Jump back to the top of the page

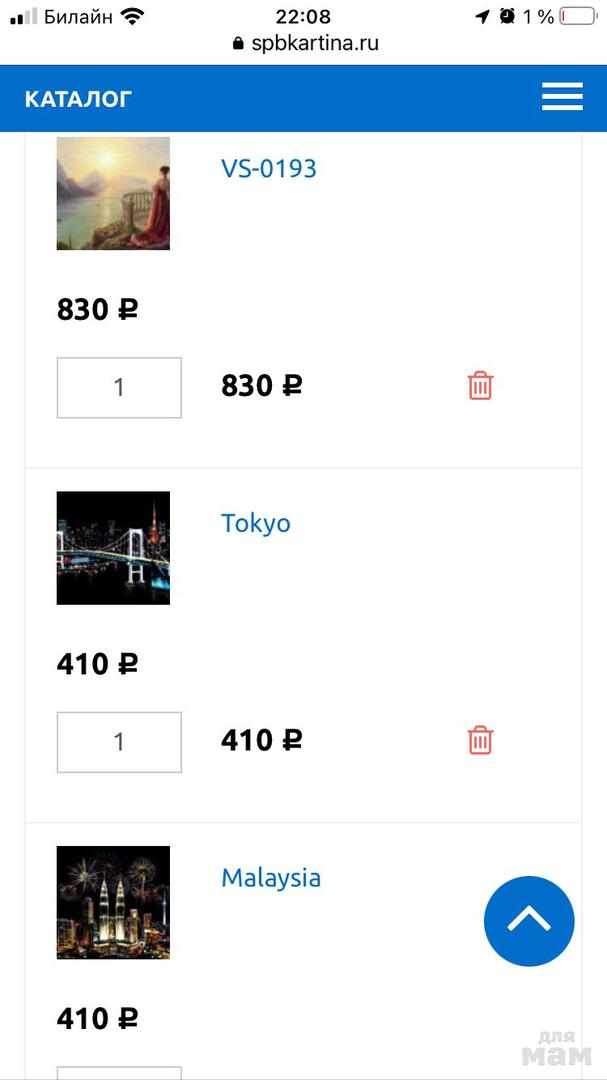(528, 921)
